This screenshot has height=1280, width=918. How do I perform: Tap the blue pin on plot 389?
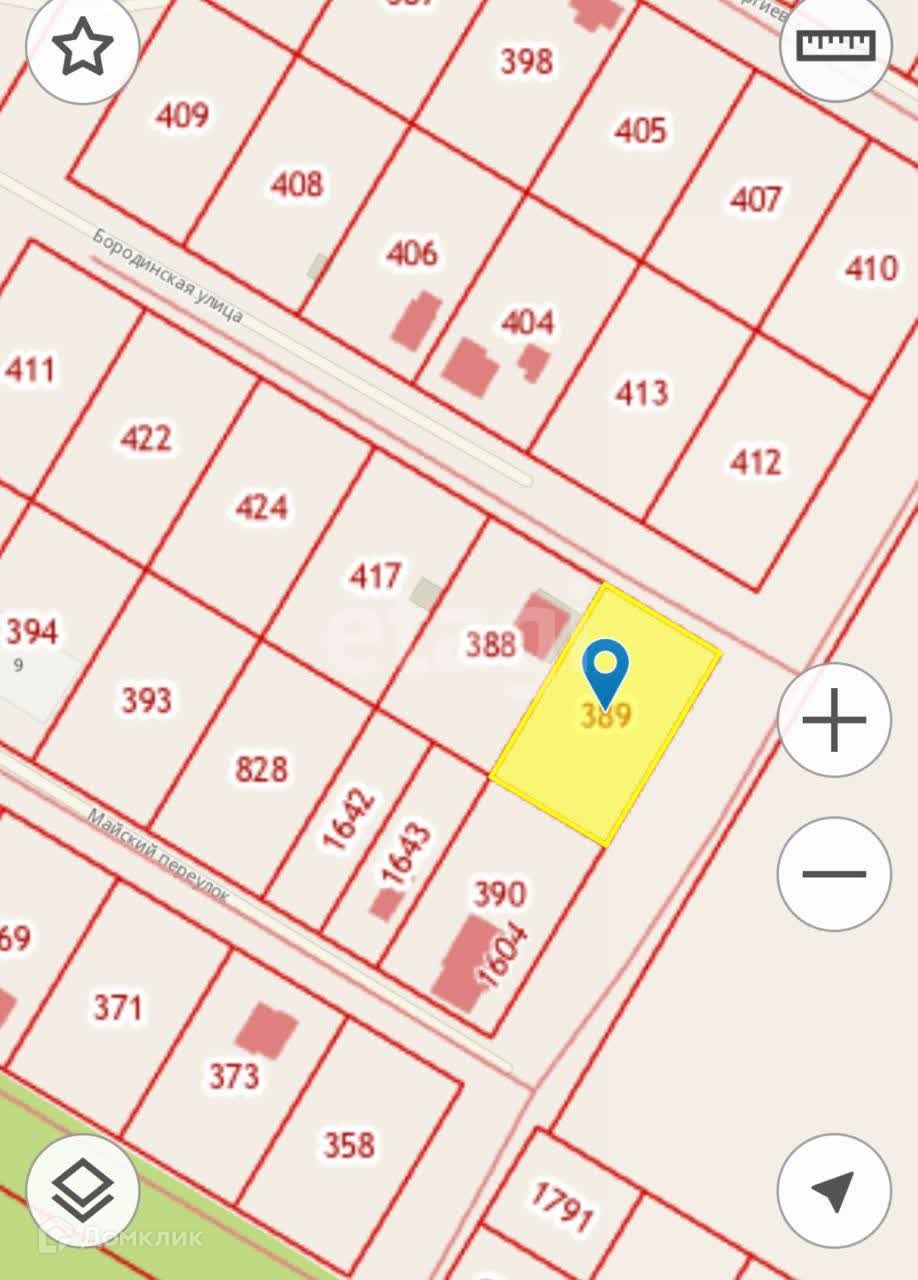click(606, 670)
